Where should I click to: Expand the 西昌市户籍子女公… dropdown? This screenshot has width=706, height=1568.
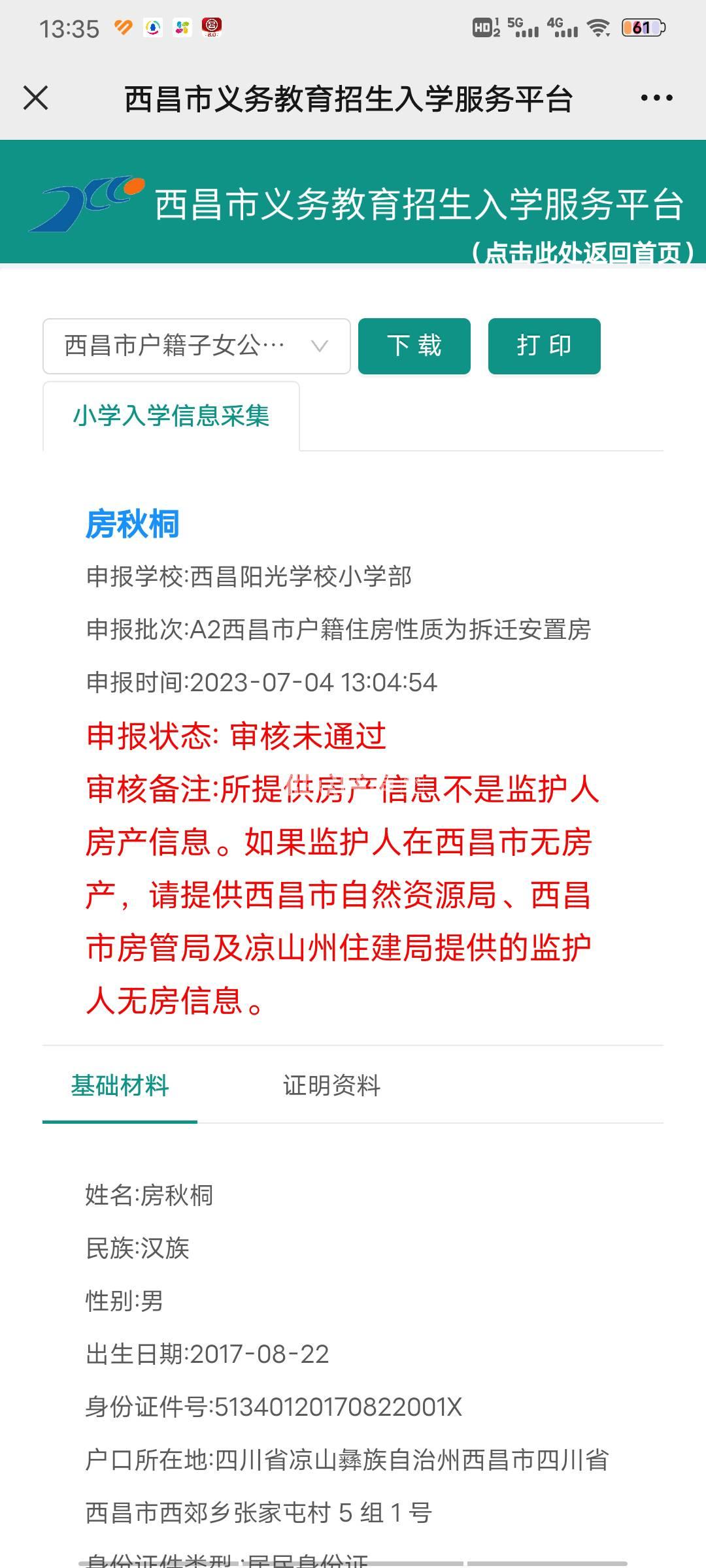tap(196, 346)
